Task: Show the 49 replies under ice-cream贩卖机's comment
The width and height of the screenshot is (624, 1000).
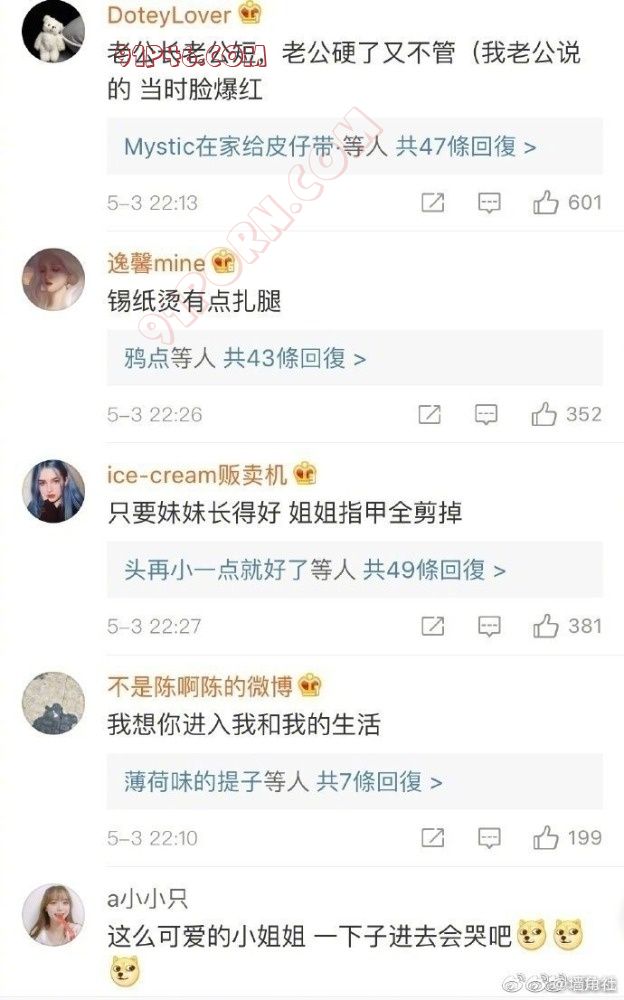Action: [x=315, y=570]
